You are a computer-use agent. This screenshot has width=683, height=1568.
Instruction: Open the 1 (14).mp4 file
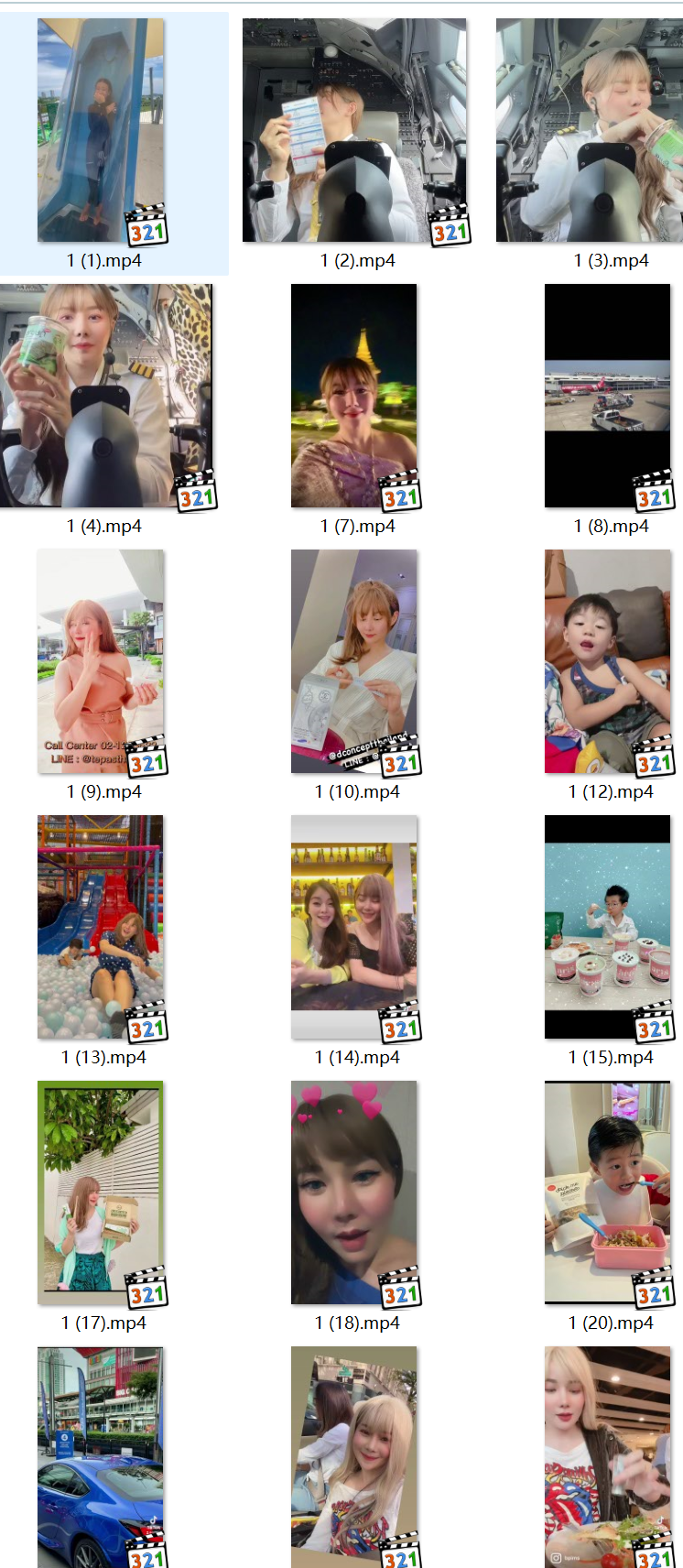354,927
